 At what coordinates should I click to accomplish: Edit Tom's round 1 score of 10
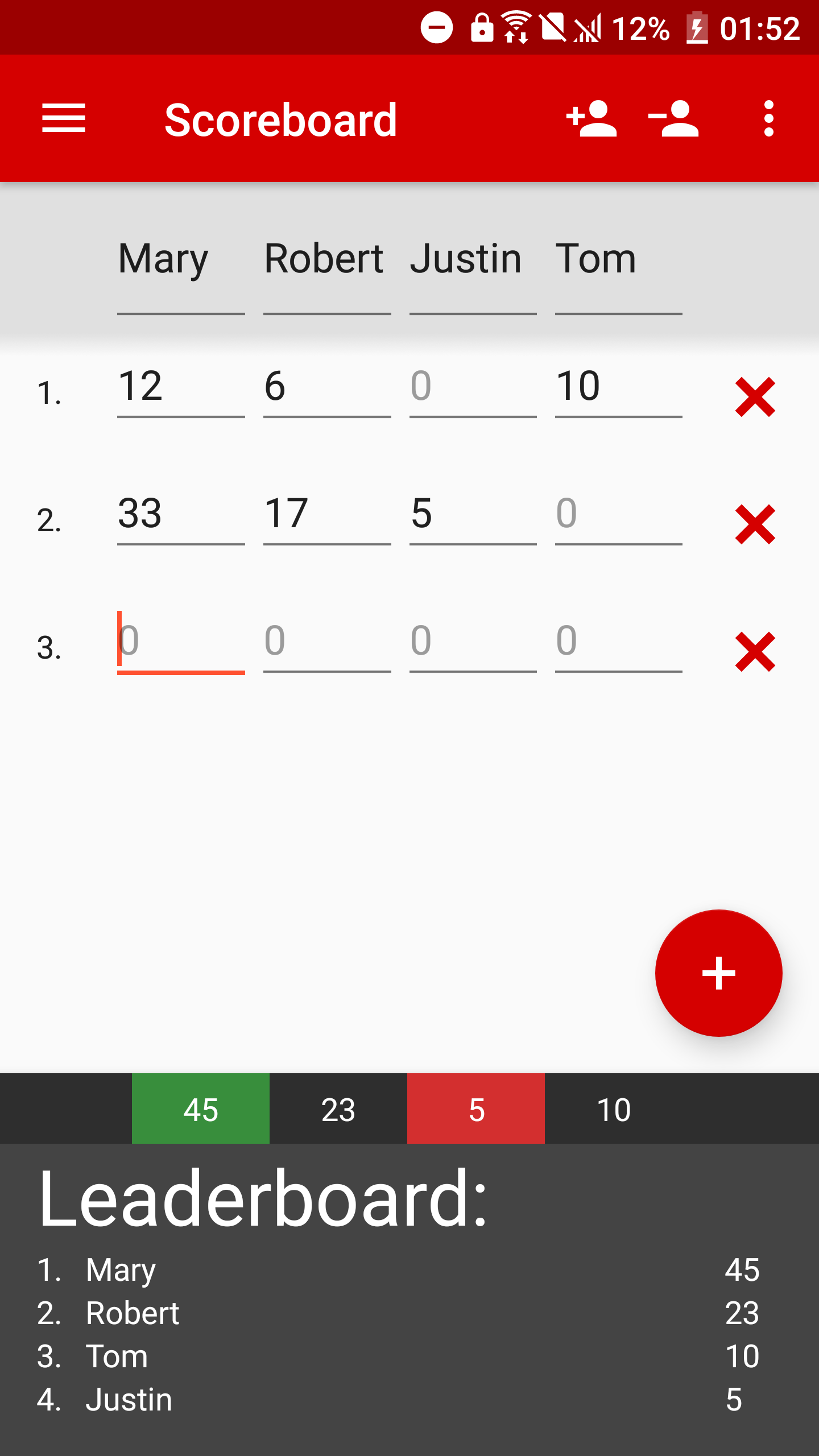click(618, 387)
